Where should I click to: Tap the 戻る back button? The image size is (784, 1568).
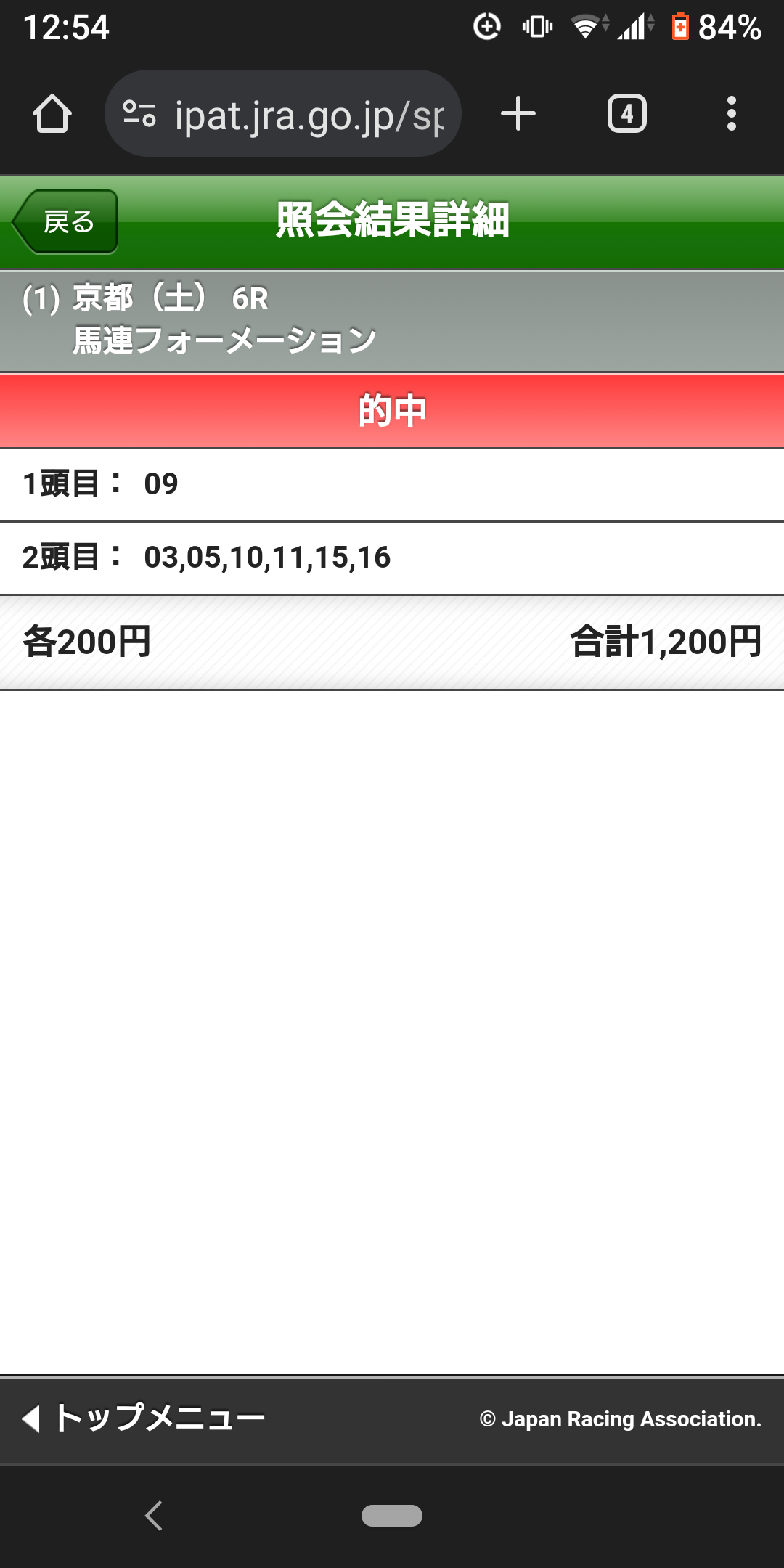click(x=65, y=221)
